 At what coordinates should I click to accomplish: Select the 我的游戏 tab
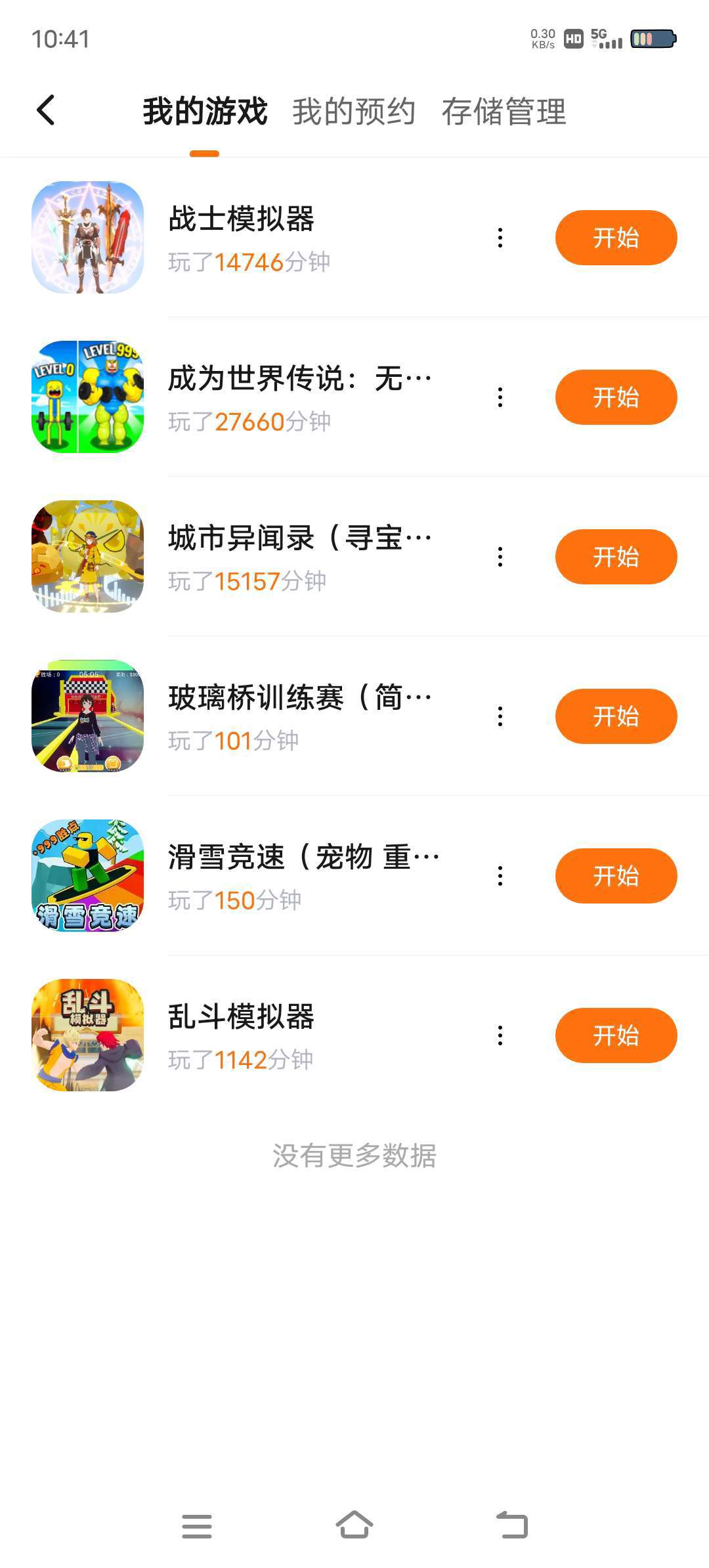point(205,112)
